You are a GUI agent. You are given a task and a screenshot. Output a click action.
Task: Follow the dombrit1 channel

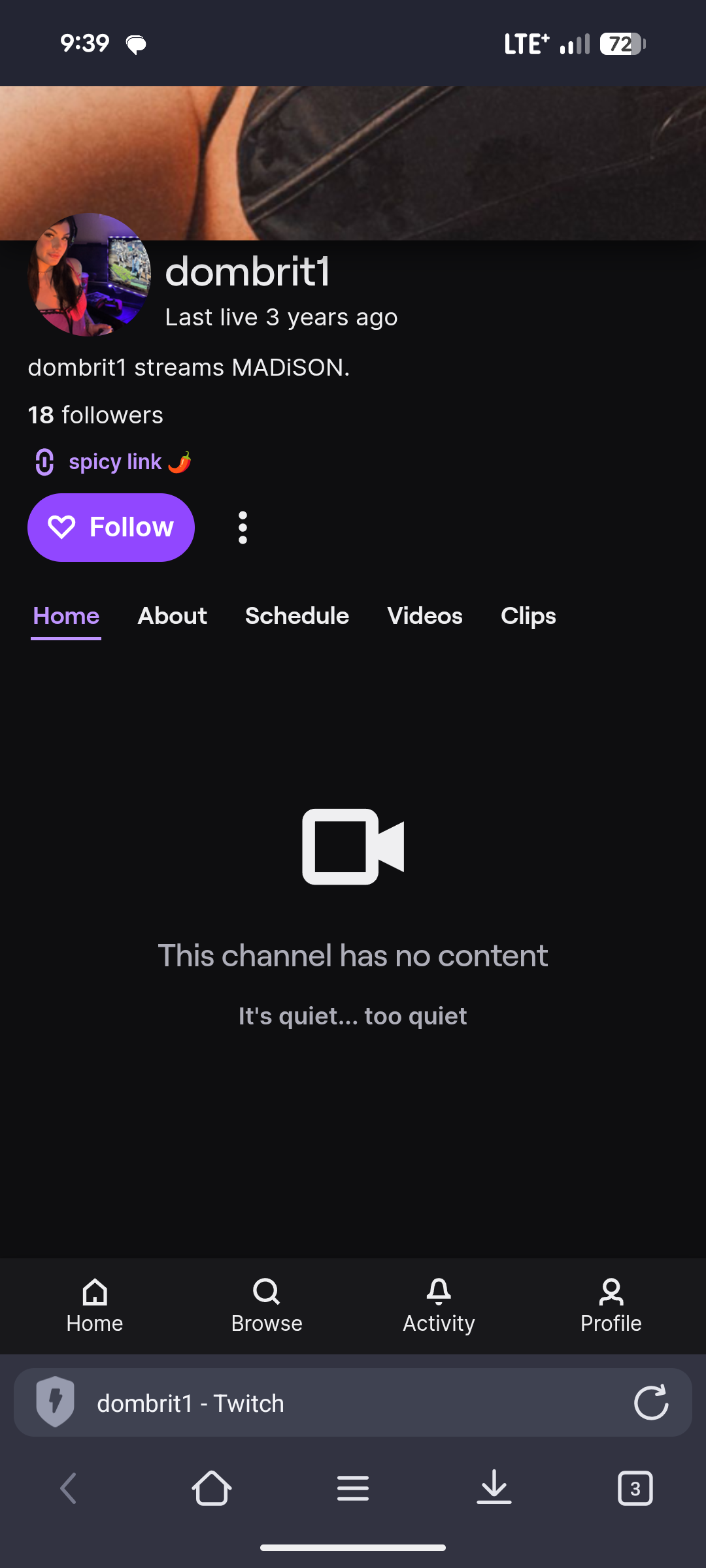coord(111,527)
